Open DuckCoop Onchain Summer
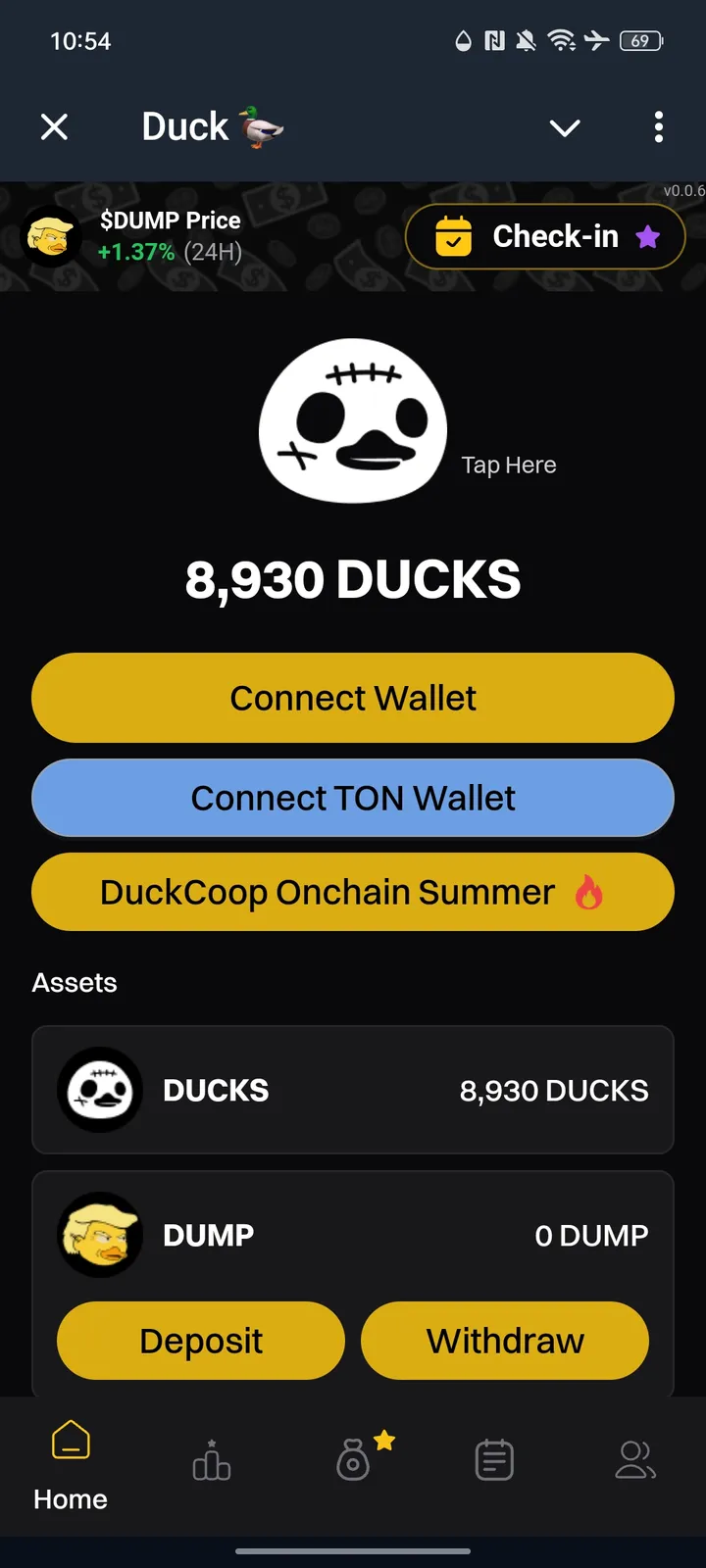This screenshot has height=1568, width=706. [353, 892]
